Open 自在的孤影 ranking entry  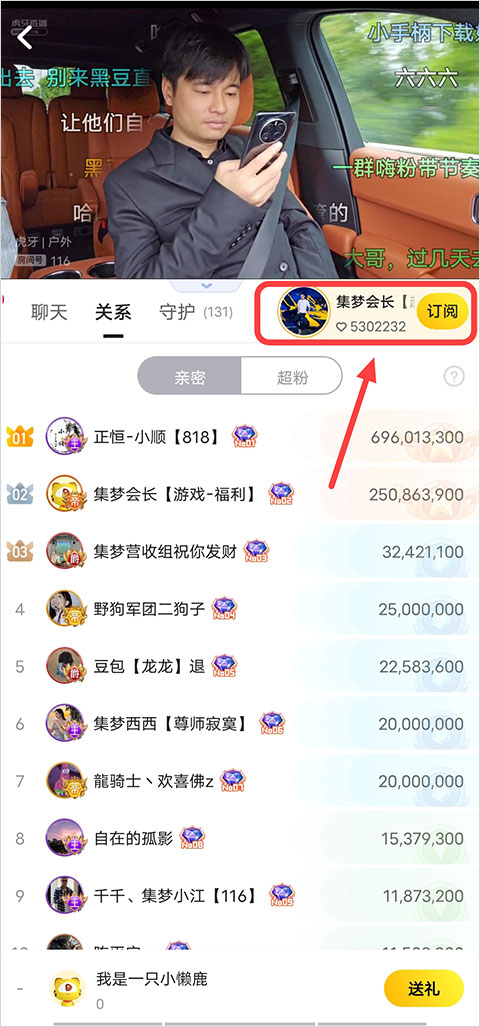240,838
